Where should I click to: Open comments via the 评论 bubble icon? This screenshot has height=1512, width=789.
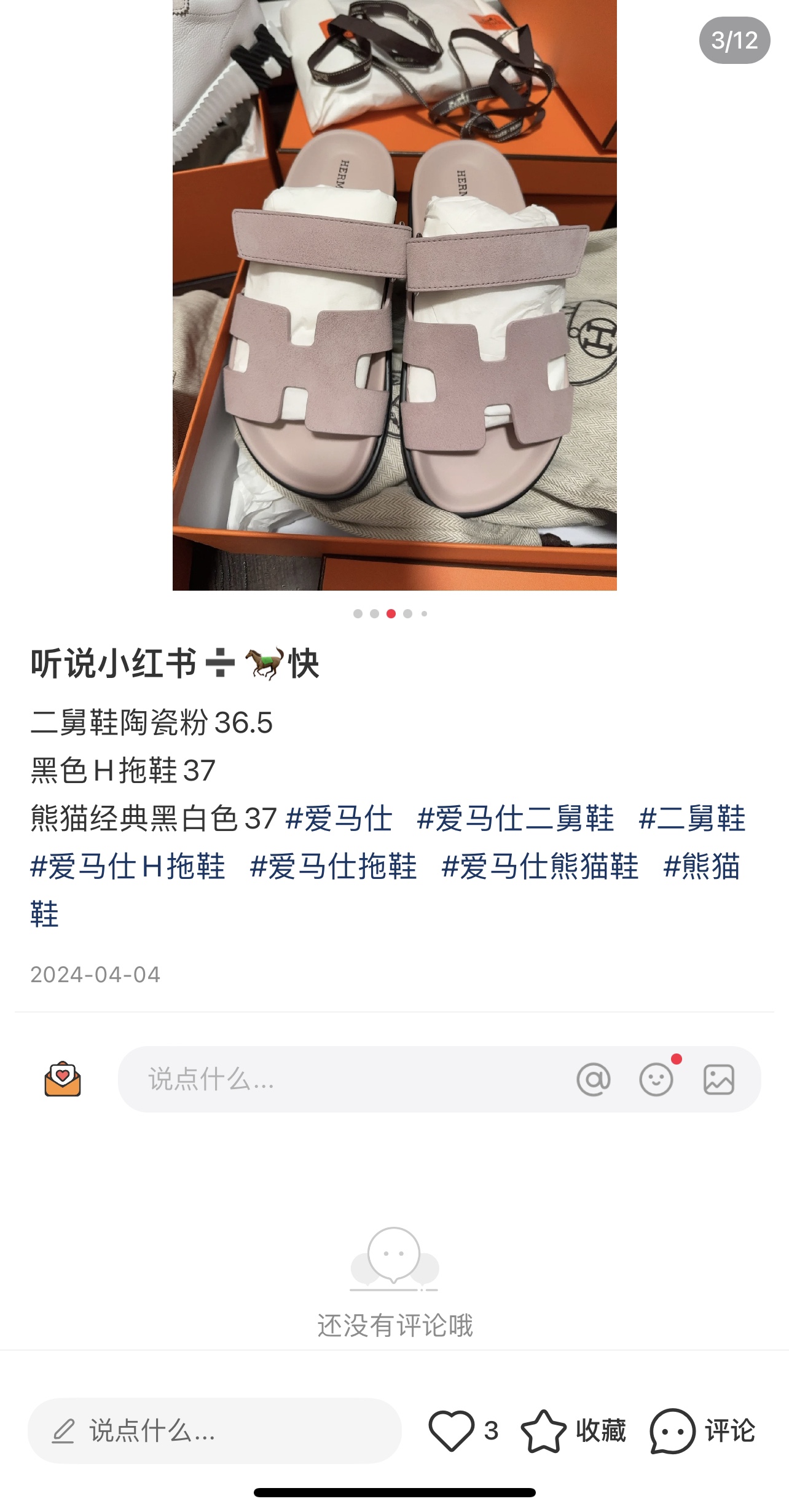672,1430
